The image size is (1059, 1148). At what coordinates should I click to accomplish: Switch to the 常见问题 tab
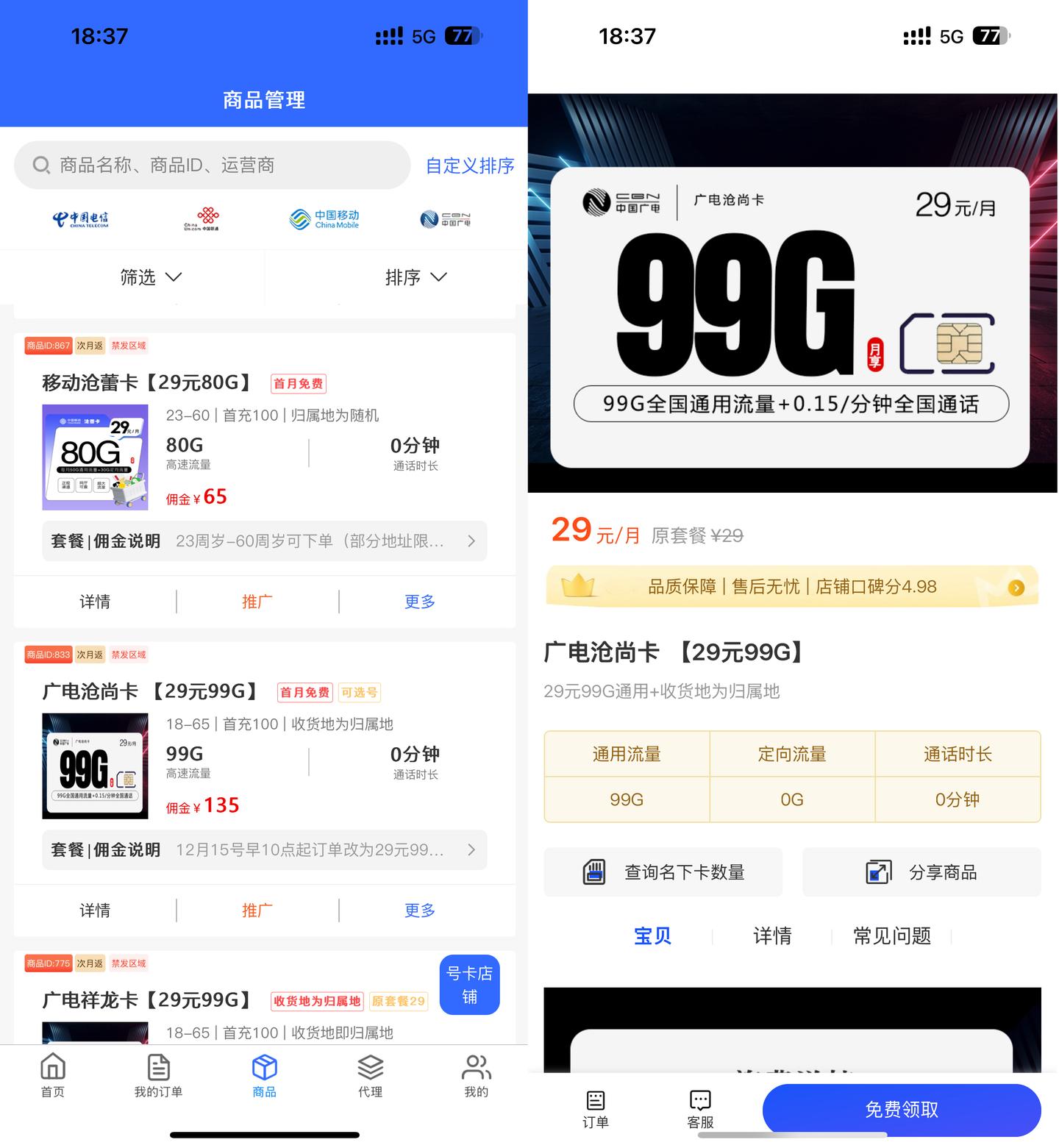(x=891, y=935)
